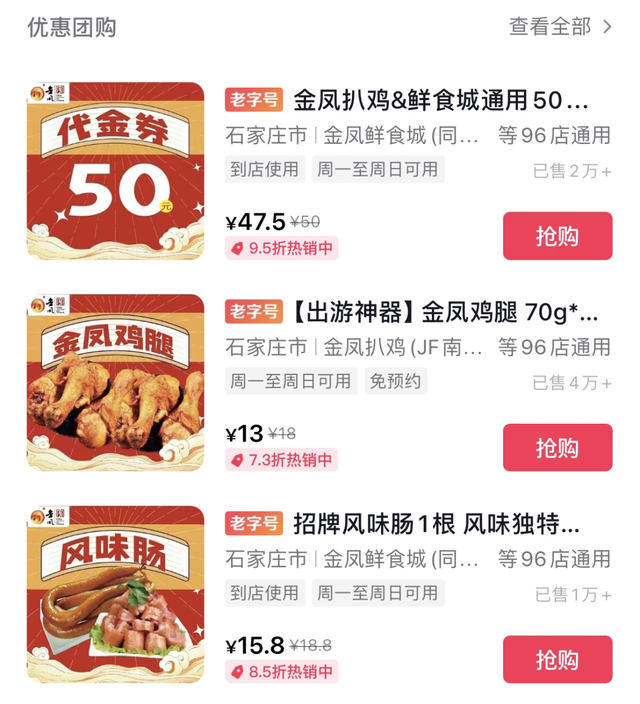Tap 抢购 for the 招牌风味肠 deal
Screen dimensions: 640x704
[557, 660]
